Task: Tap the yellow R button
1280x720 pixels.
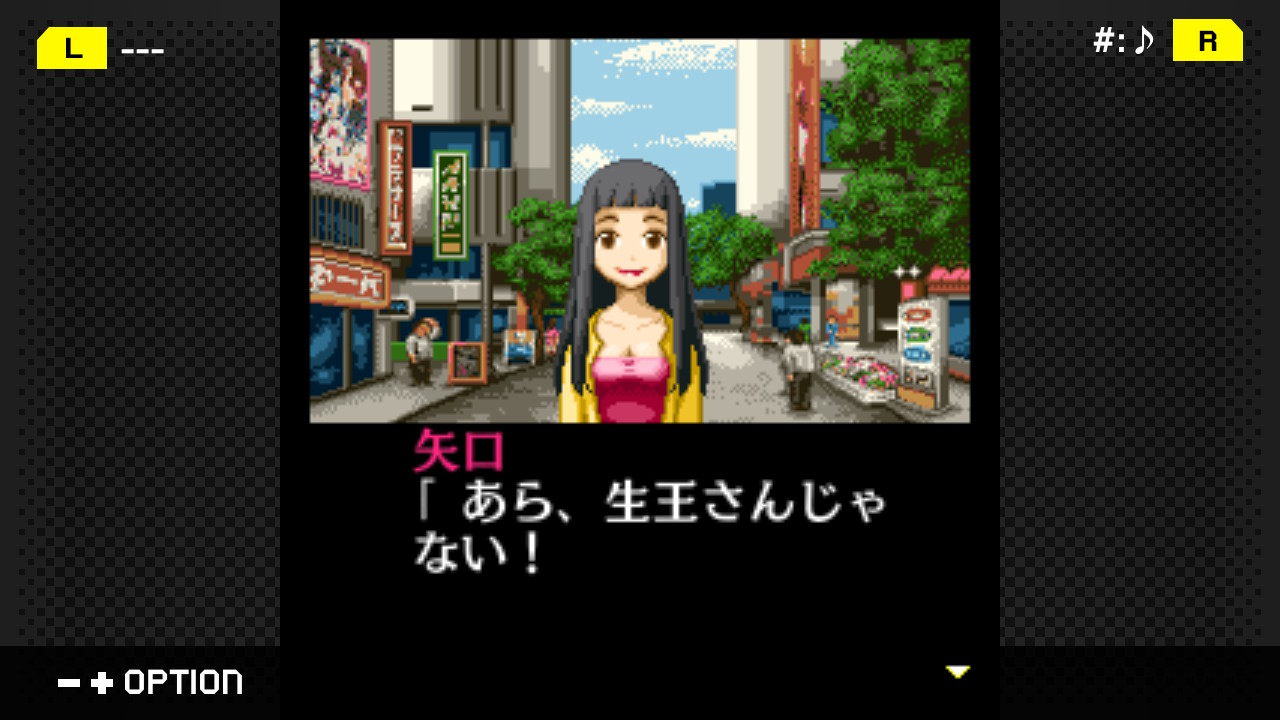Action: [1207, 41]
